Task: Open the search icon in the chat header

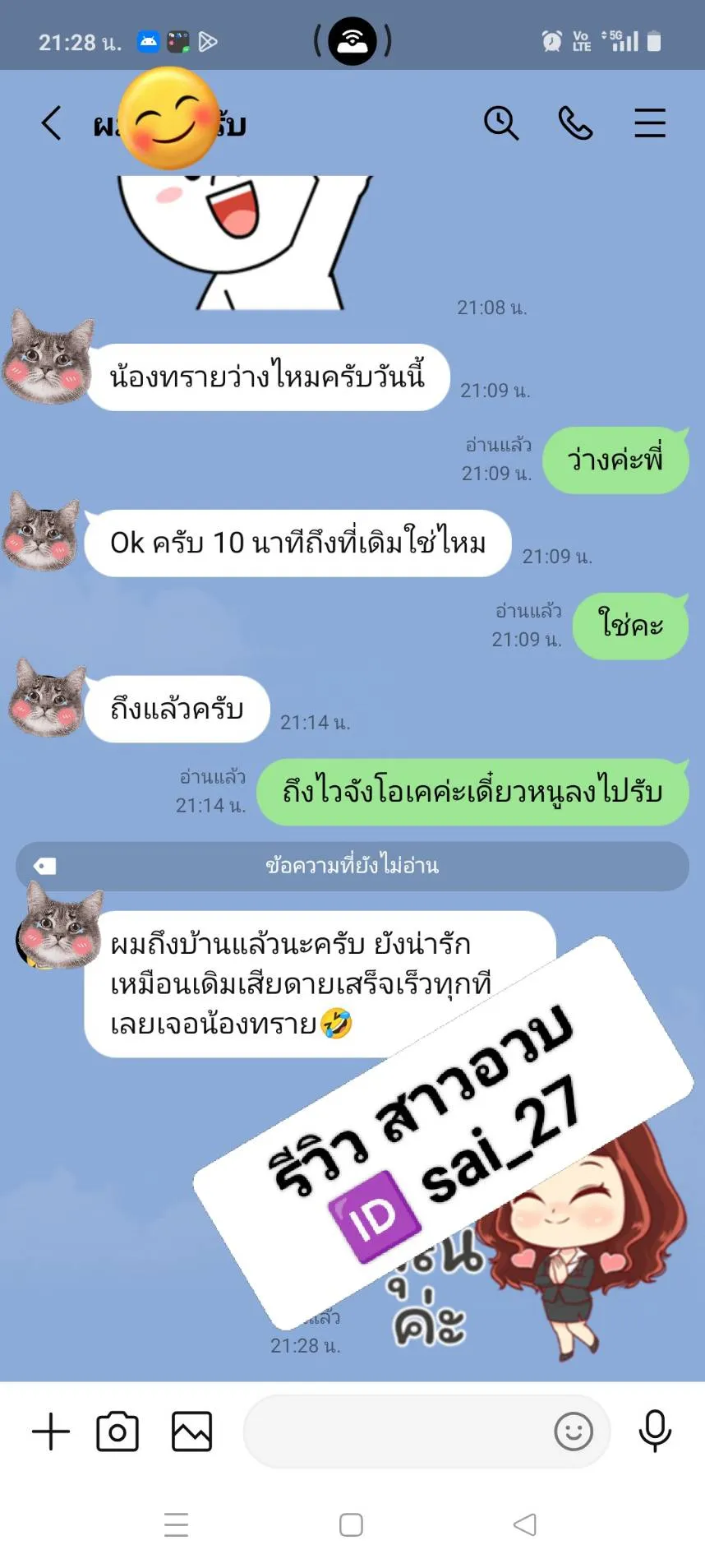Action: coord(501,123)
